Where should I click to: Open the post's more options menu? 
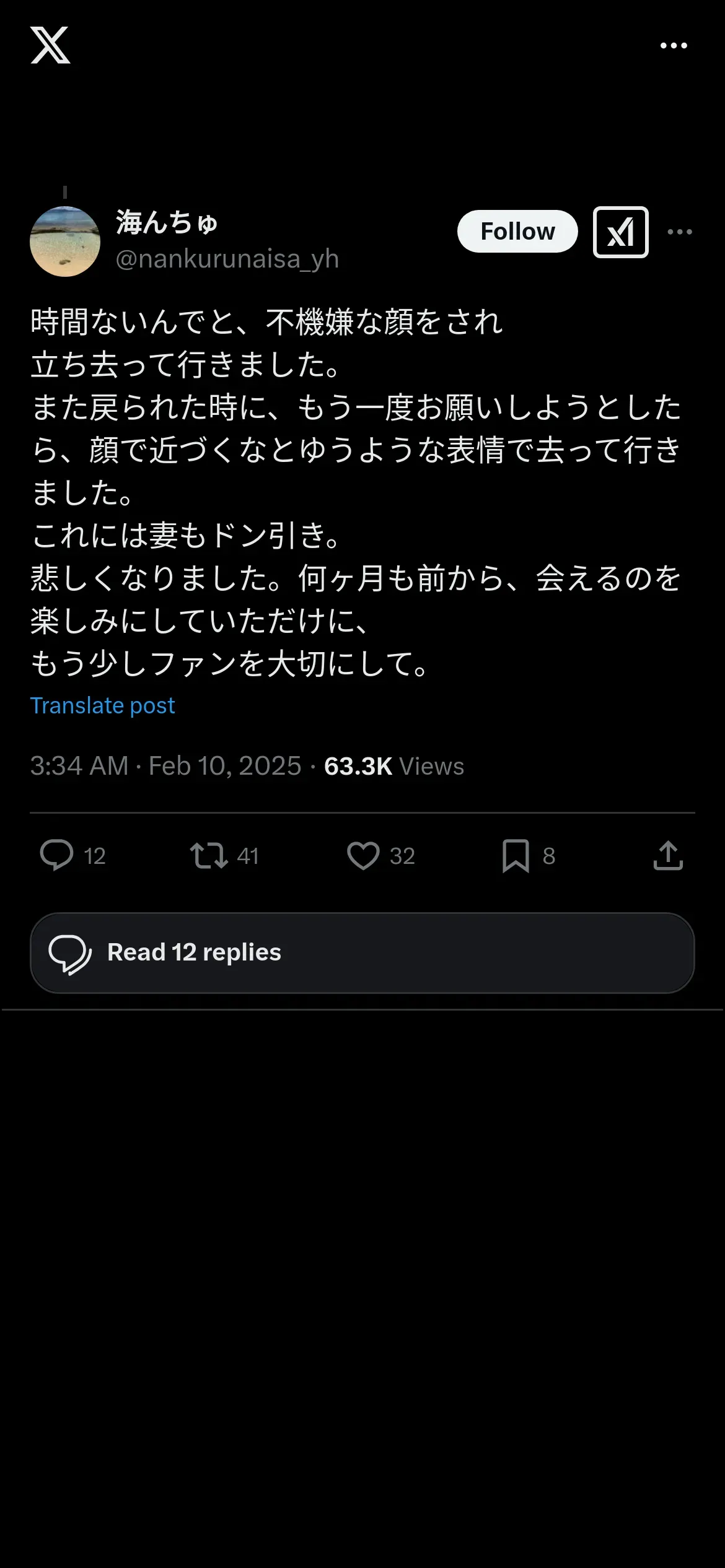(680, 232)
